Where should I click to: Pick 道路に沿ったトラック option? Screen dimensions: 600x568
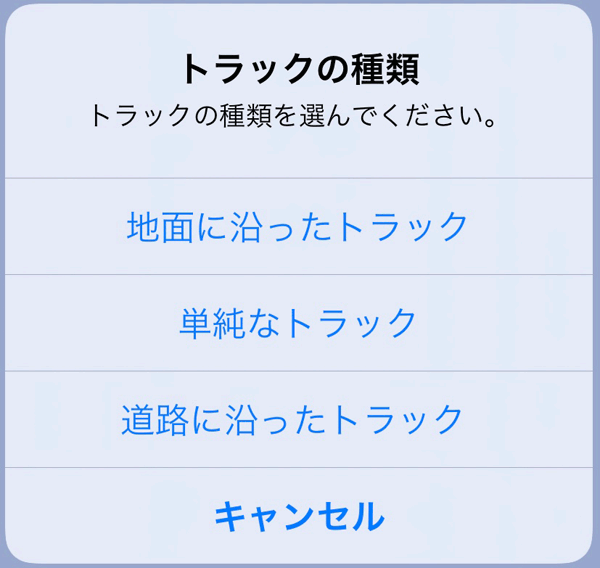point(293,419)
